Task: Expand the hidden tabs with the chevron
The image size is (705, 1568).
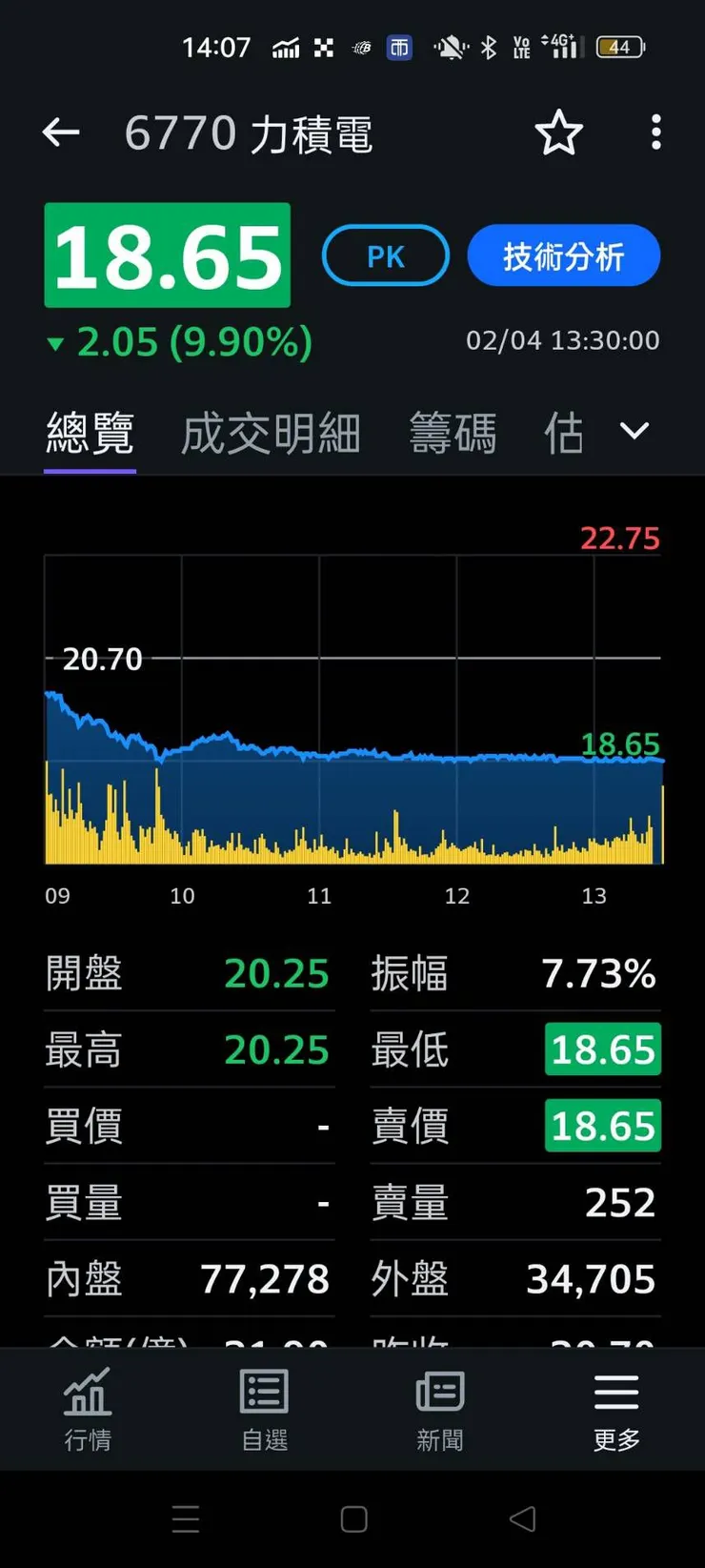Action: coord(634,431)
